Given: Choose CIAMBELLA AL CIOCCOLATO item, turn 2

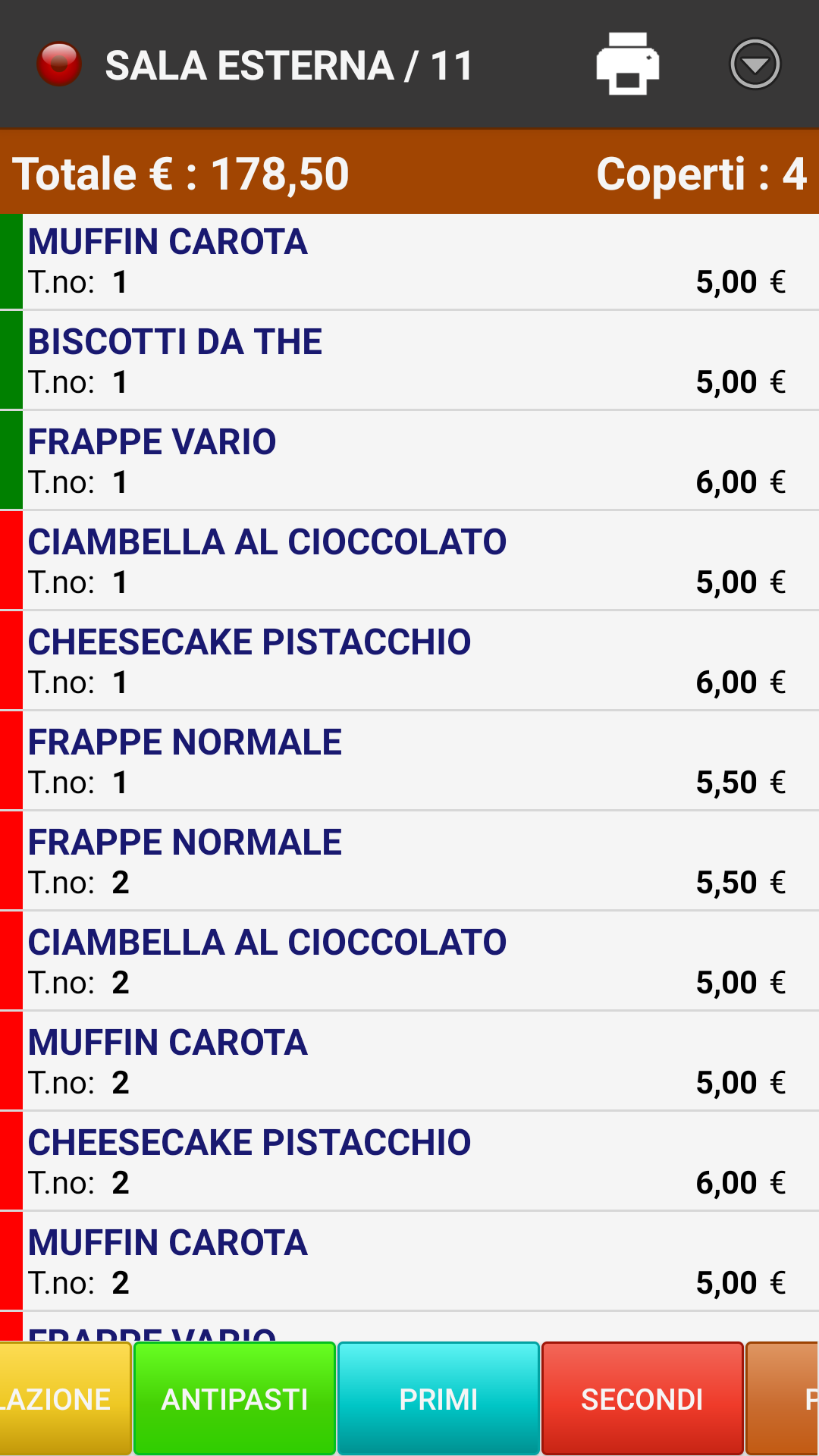Looking at the screenshot, I should [x=409, y=962].
